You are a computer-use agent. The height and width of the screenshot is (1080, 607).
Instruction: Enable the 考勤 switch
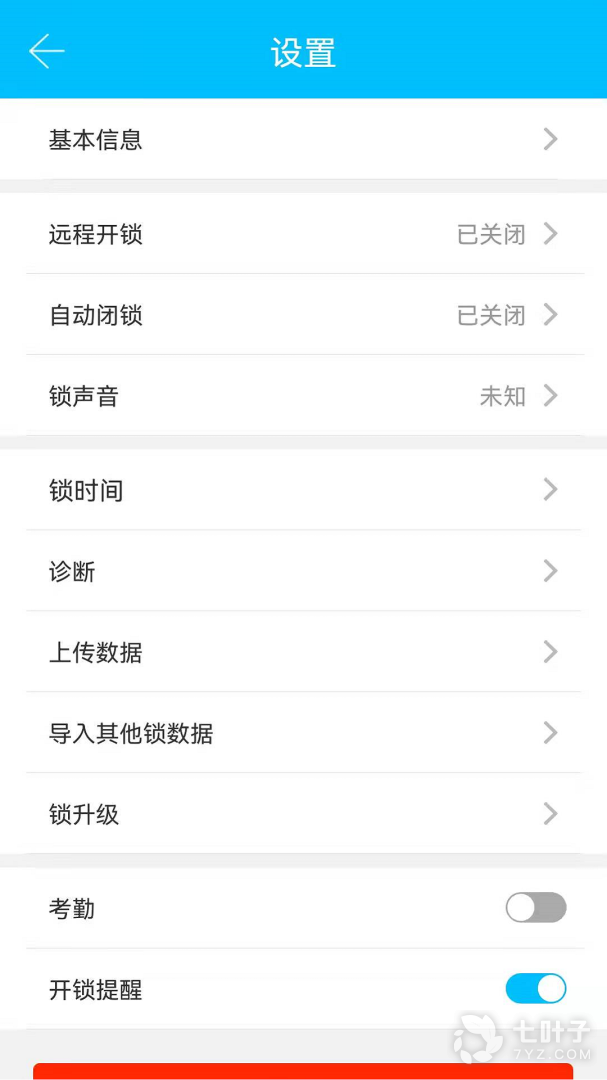[535, 908]
